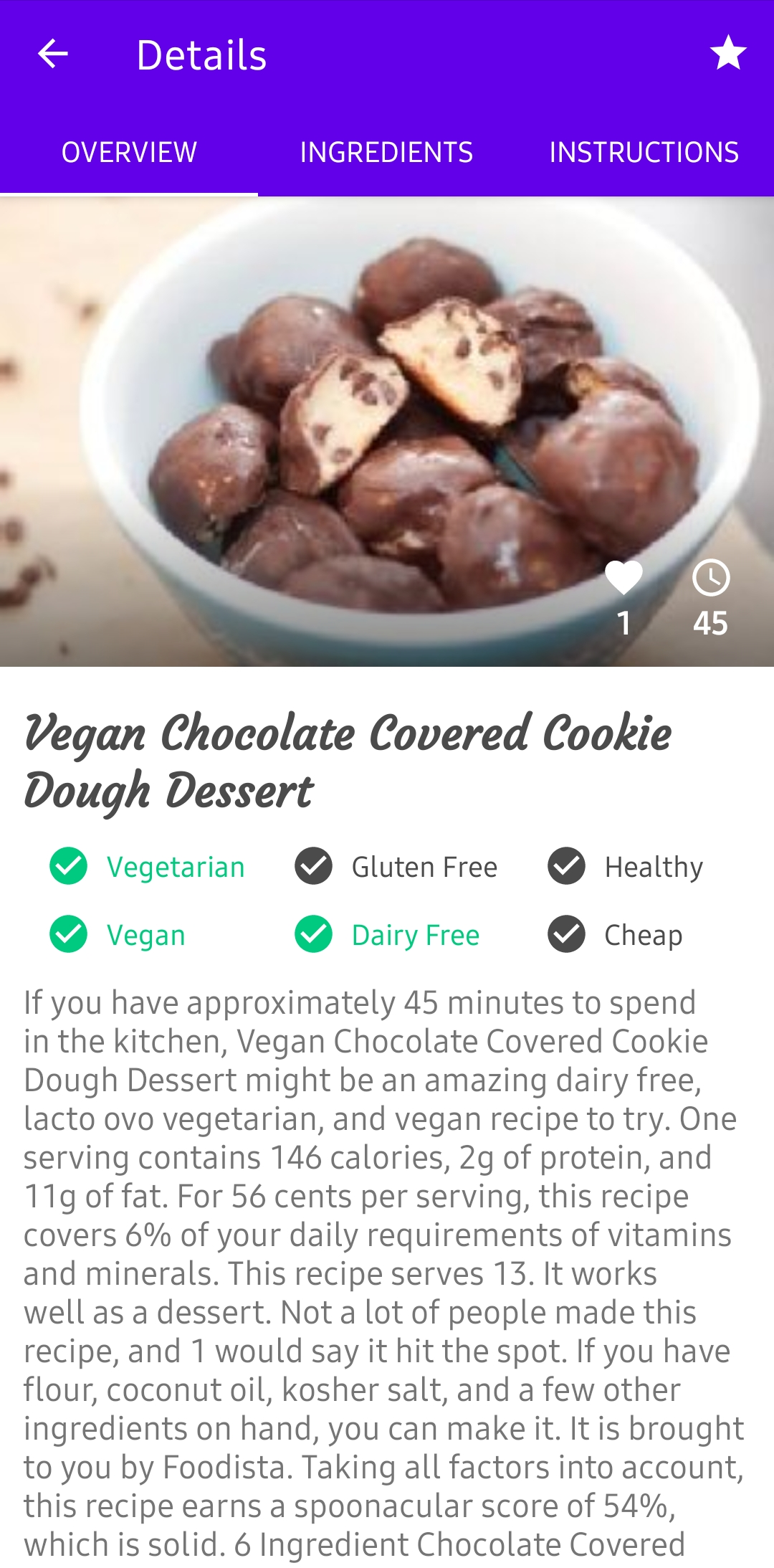Tap the favorite star icon

[x=727, y=54]
